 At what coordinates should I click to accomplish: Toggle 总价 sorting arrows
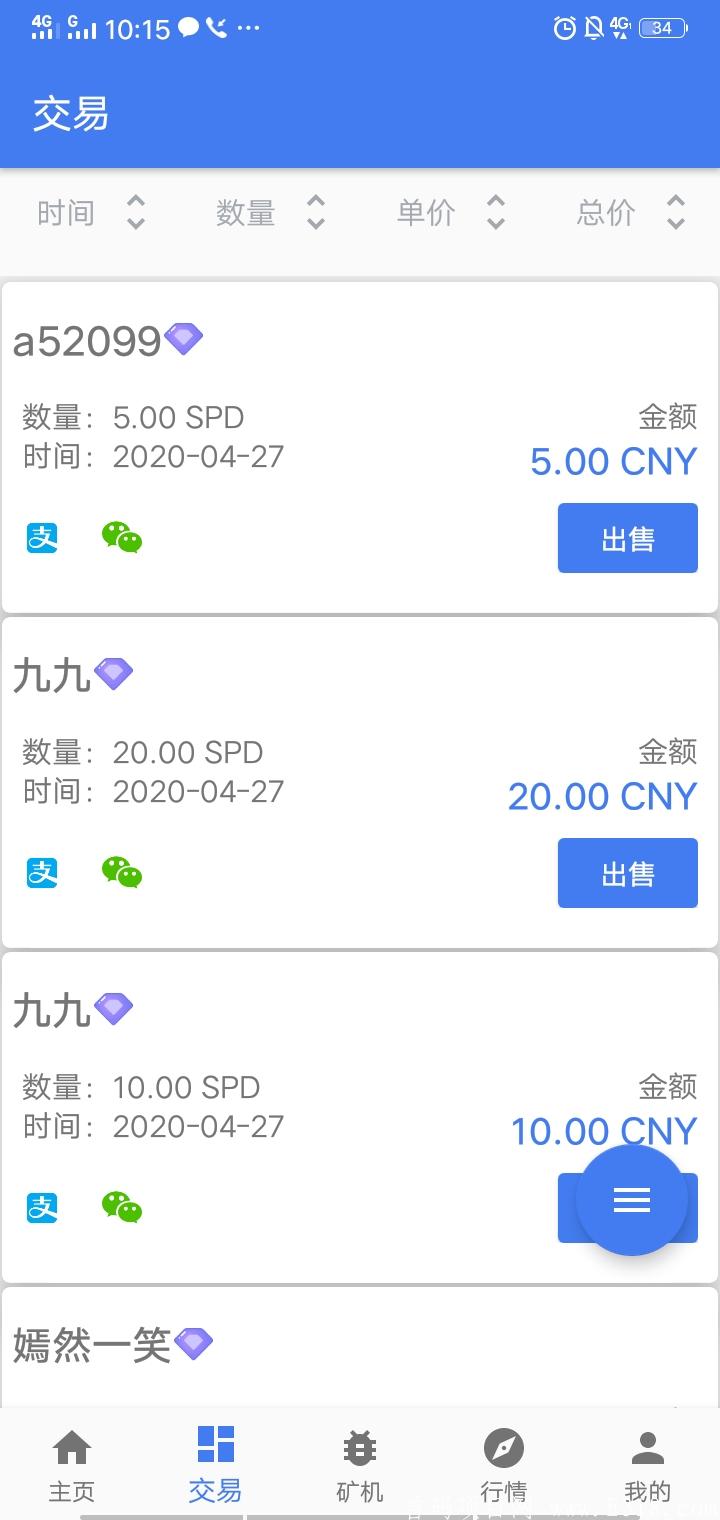tap(675, 213)
